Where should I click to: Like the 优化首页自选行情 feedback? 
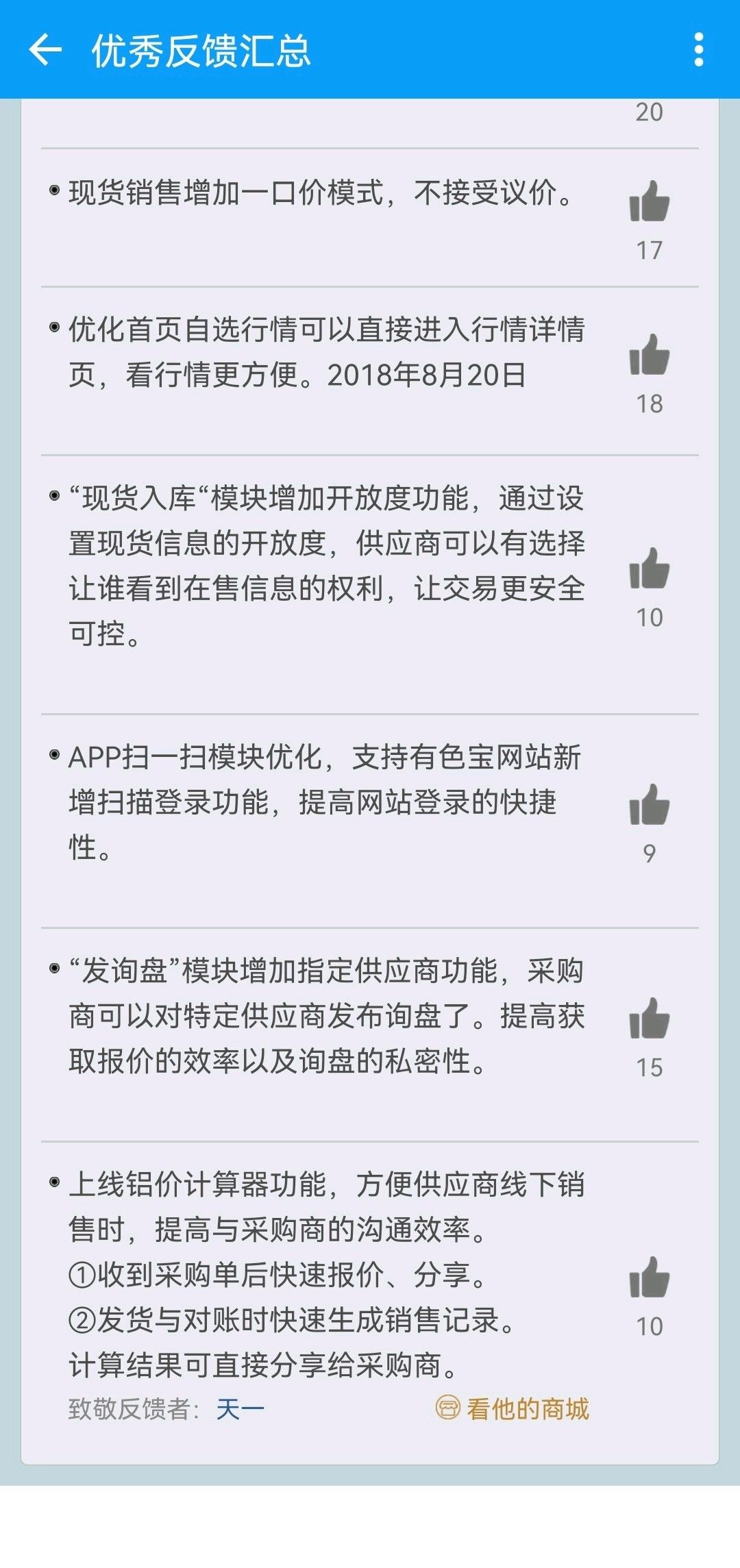pyautogui.click(x=649, y=355)
